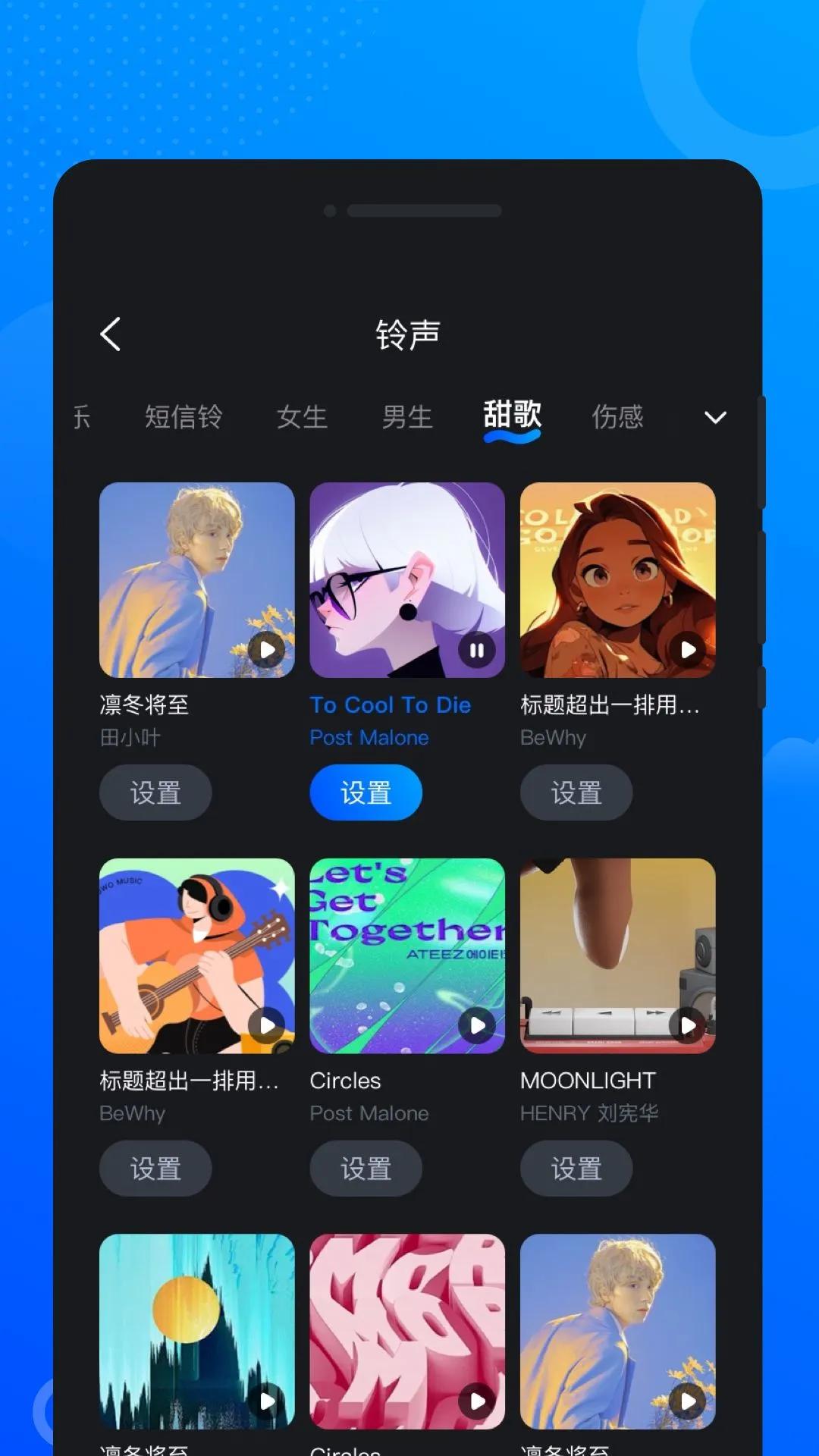Screen dimensions: 819x1456
Task: Click 设置 under MOONLIGHT
Action: click(x=576, y=1168)
